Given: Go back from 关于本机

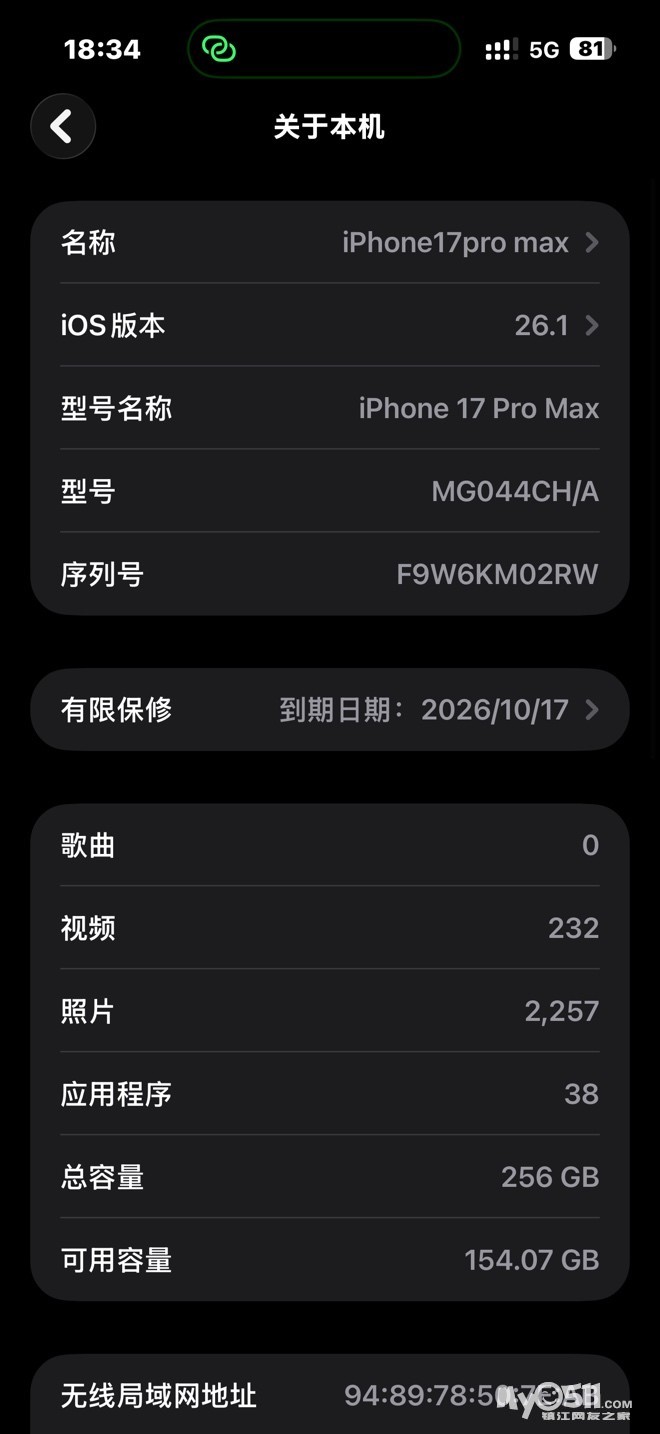Looking at the screenshot, I should tap(63, 127).
